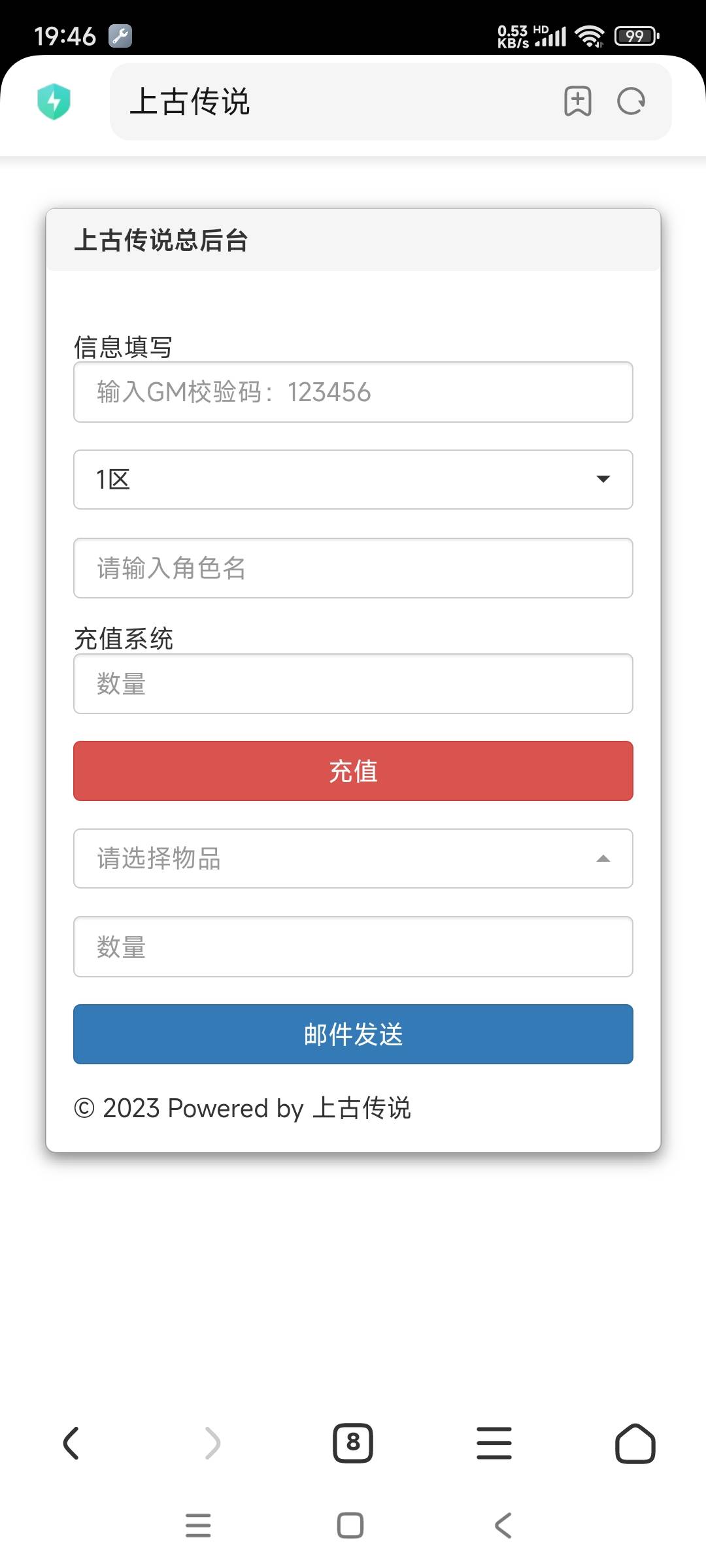Open the tab switcher showing 8 tabs

(x=353, y=1443)
